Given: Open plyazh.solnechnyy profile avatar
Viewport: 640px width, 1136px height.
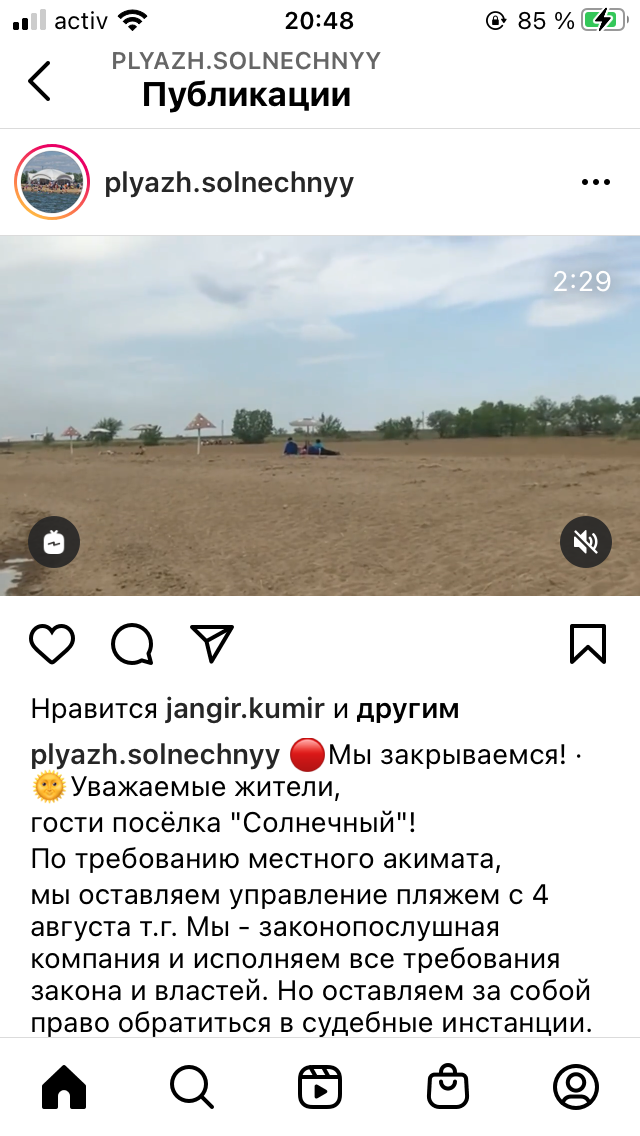Looking at the screenshot, I should 52,184.
